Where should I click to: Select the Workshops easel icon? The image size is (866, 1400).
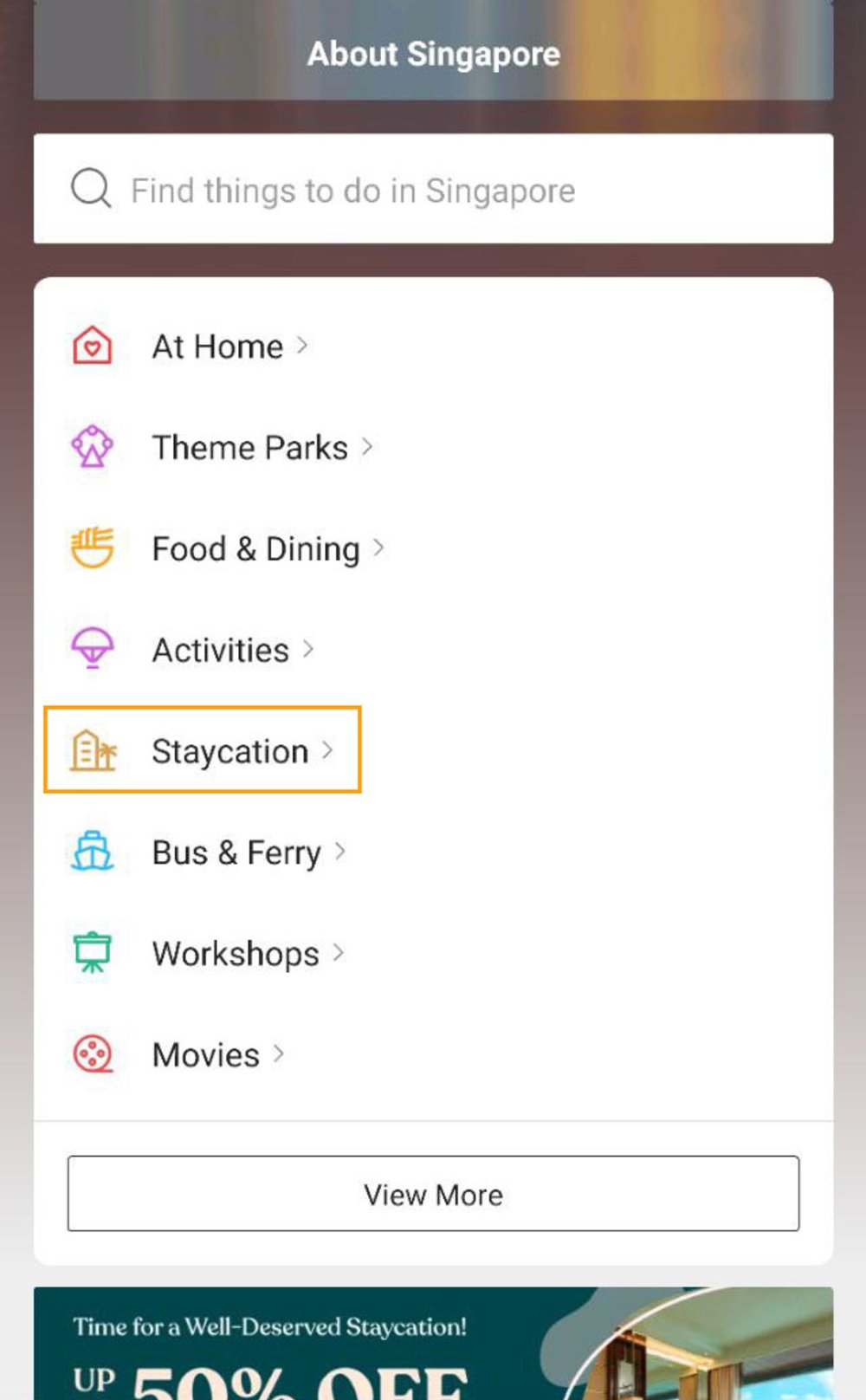pos(92,952)
